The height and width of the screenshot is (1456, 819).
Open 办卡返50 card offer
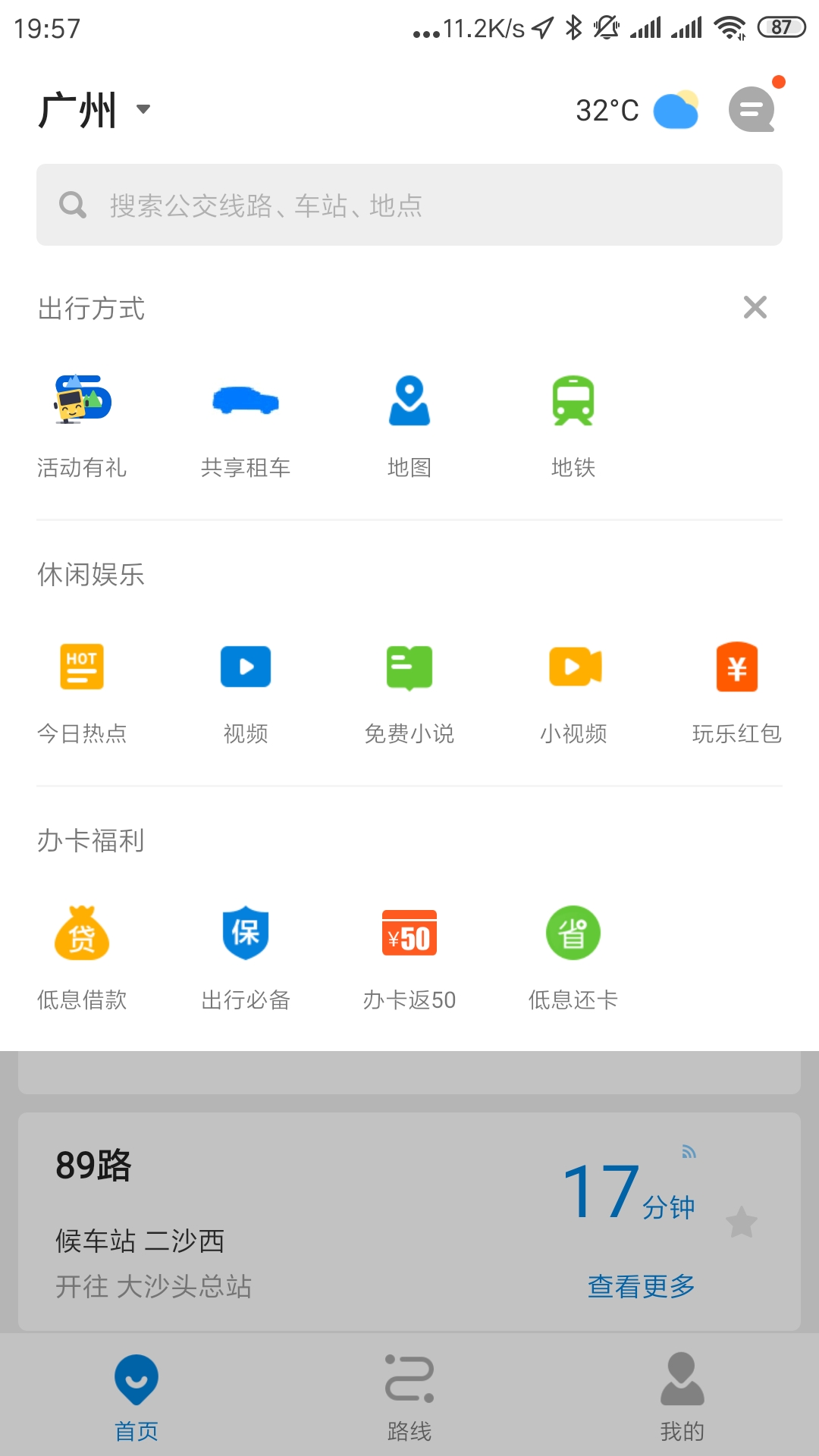pos(409,957)
